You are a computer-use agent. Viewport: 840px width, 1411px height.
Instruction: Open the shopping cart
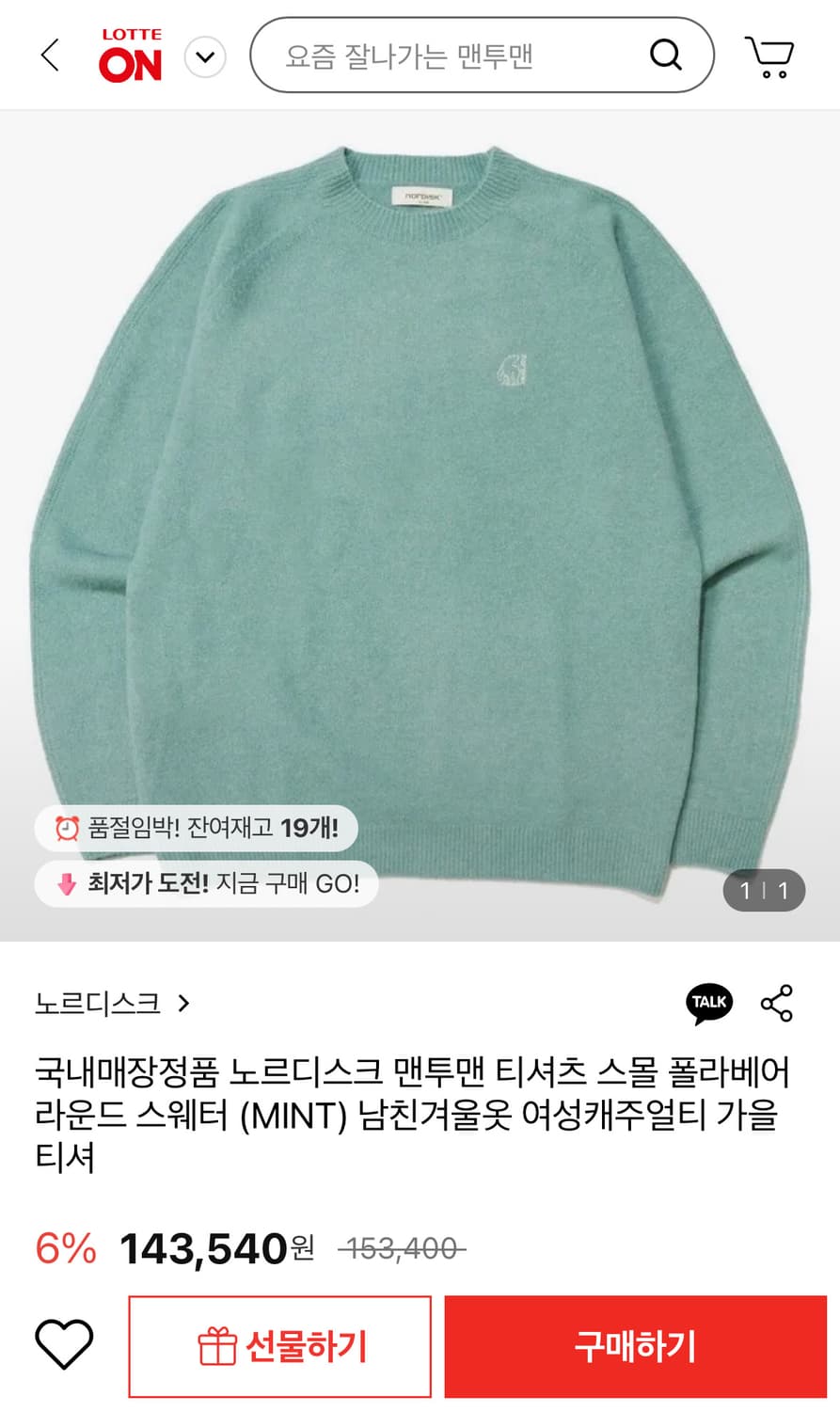click(x=769, y=56)
